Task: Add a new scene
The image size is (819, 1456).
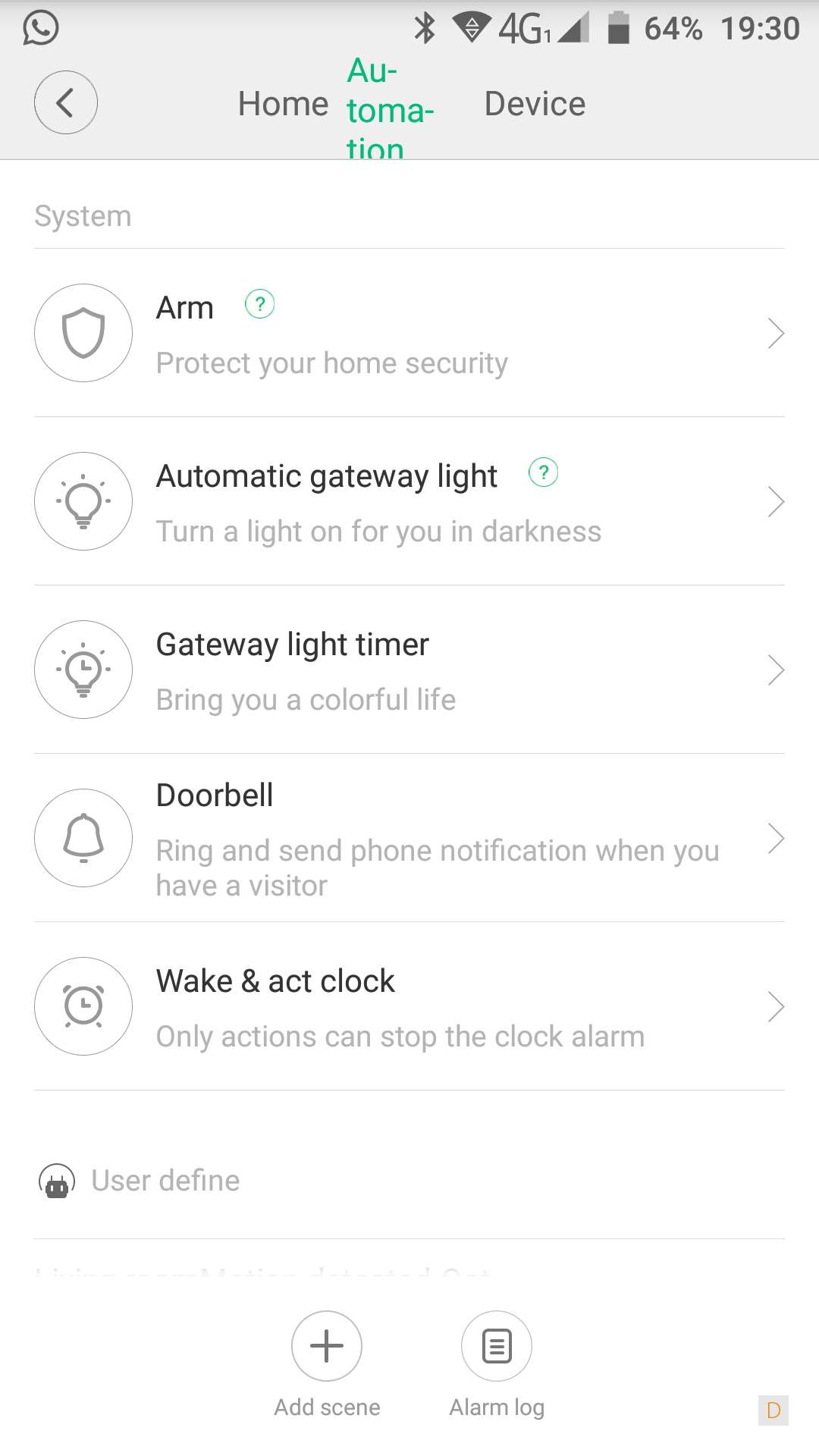Action: click(327, 1347)
